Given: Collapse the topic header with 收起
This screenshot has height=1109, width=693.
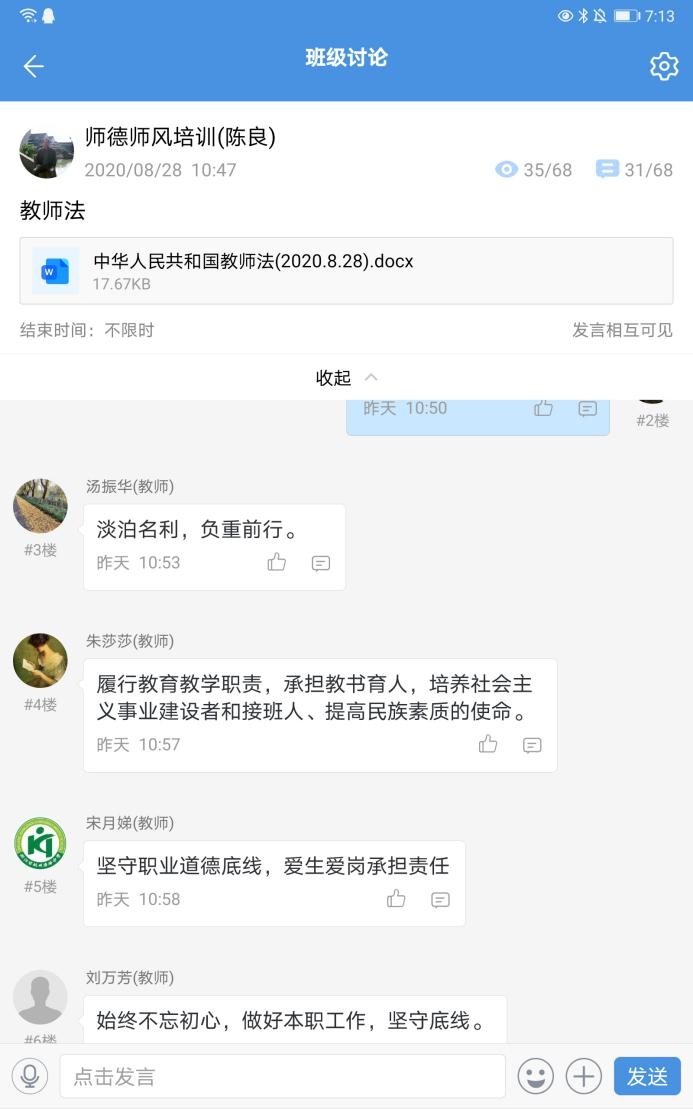Looking at the screenshot, I should (346, 378).
